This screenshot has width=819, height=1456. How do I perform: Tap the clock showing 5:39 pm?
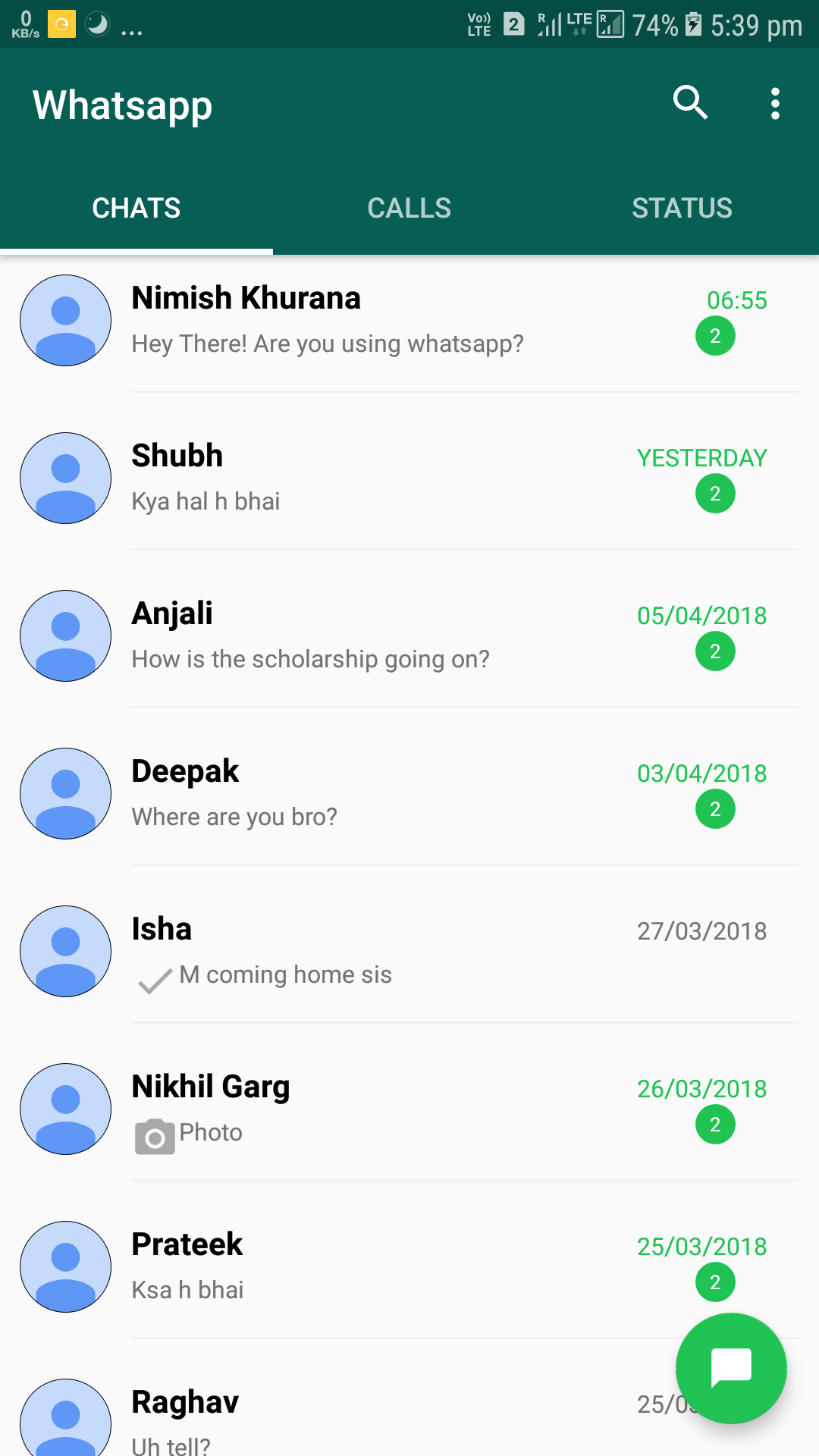(x=756, y=25)
